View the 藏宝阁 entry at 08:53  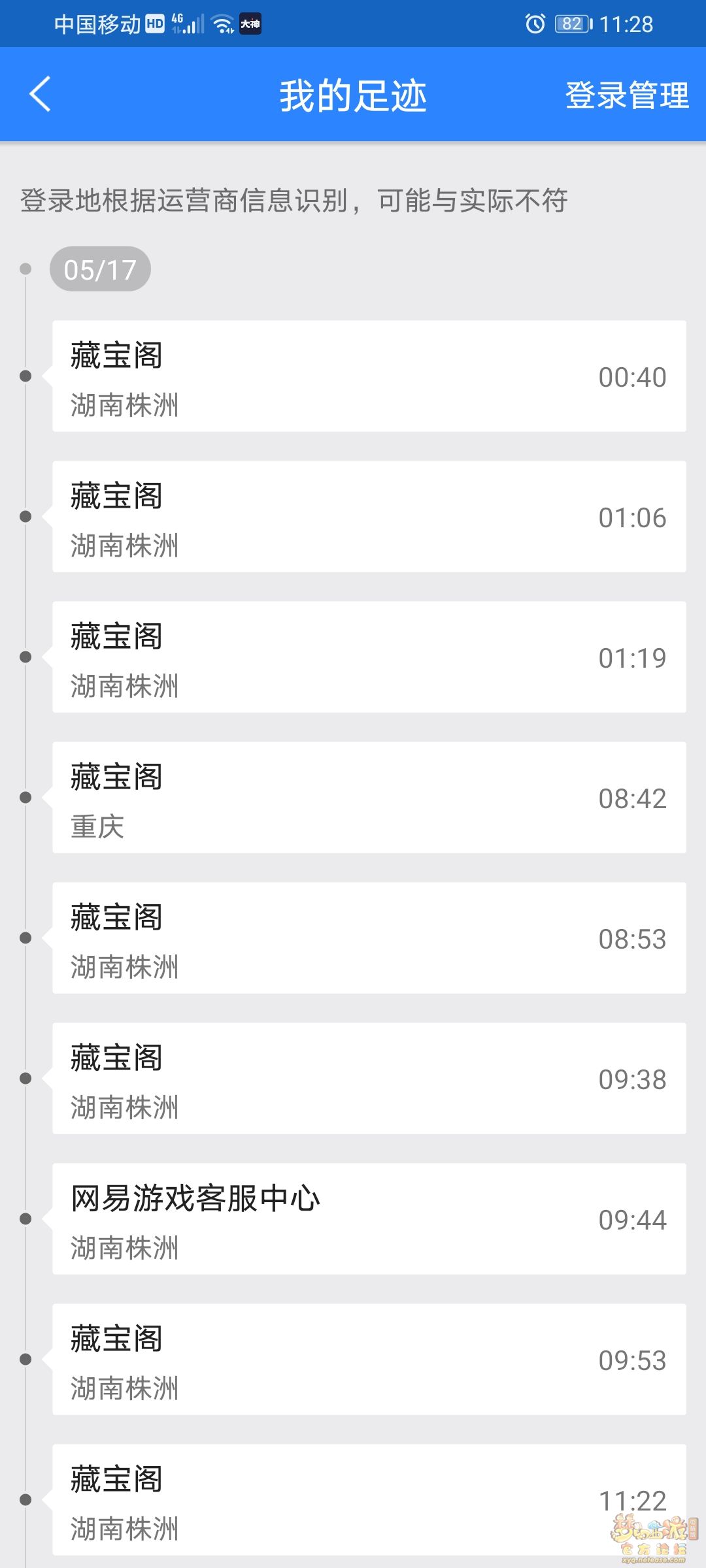(x=369, y=938)
